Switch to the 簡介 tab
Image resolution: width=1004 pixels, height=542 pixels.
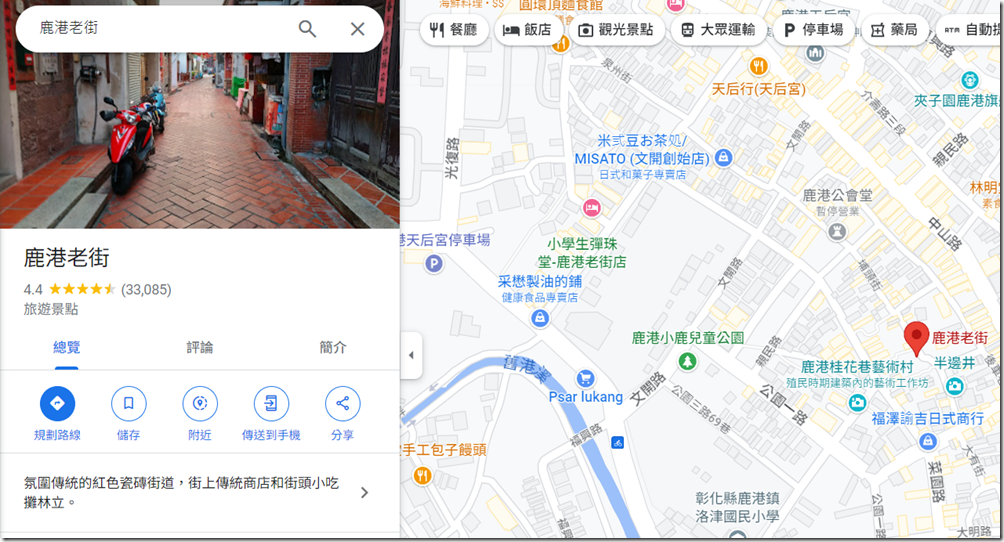(333, 347)
